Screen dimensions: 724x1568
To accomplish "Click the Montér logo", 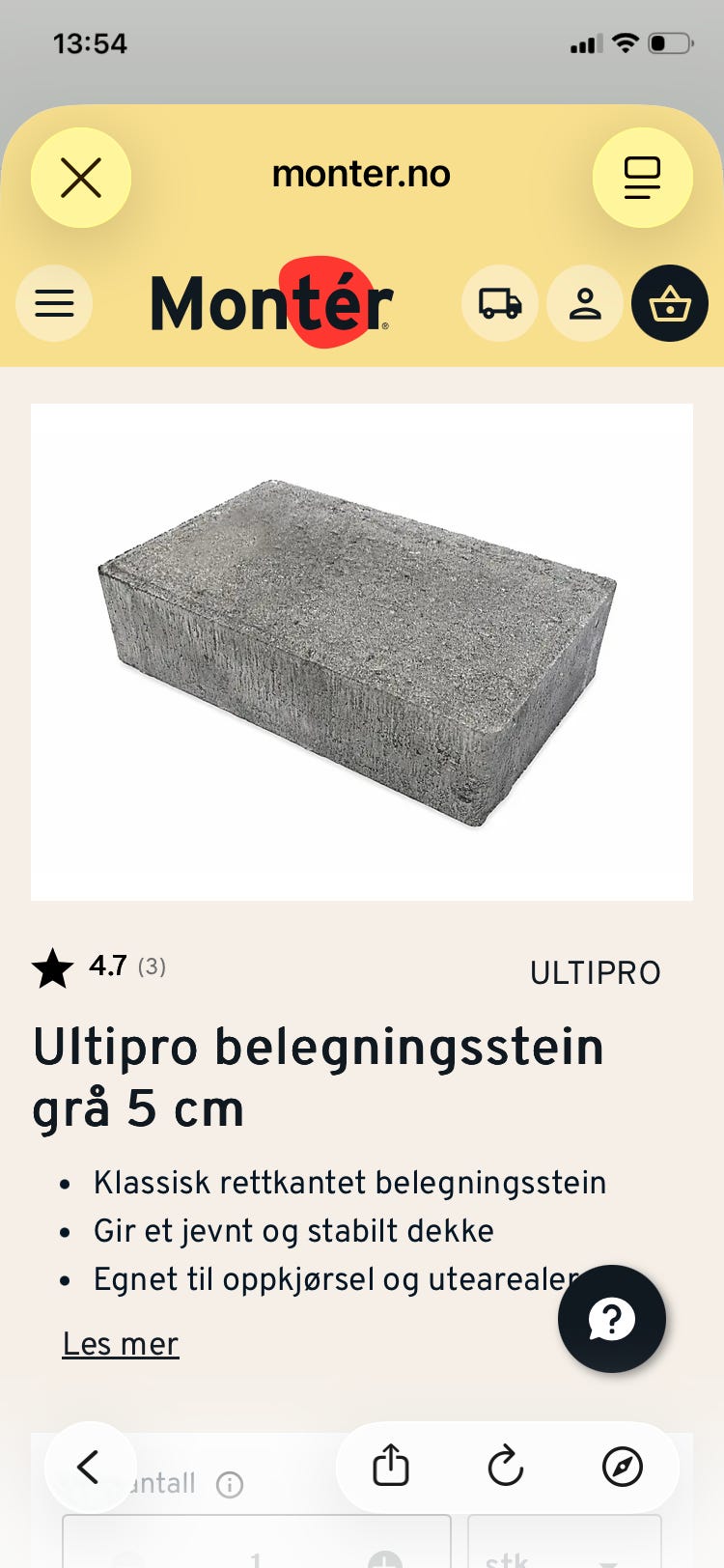I will [270, 303].
